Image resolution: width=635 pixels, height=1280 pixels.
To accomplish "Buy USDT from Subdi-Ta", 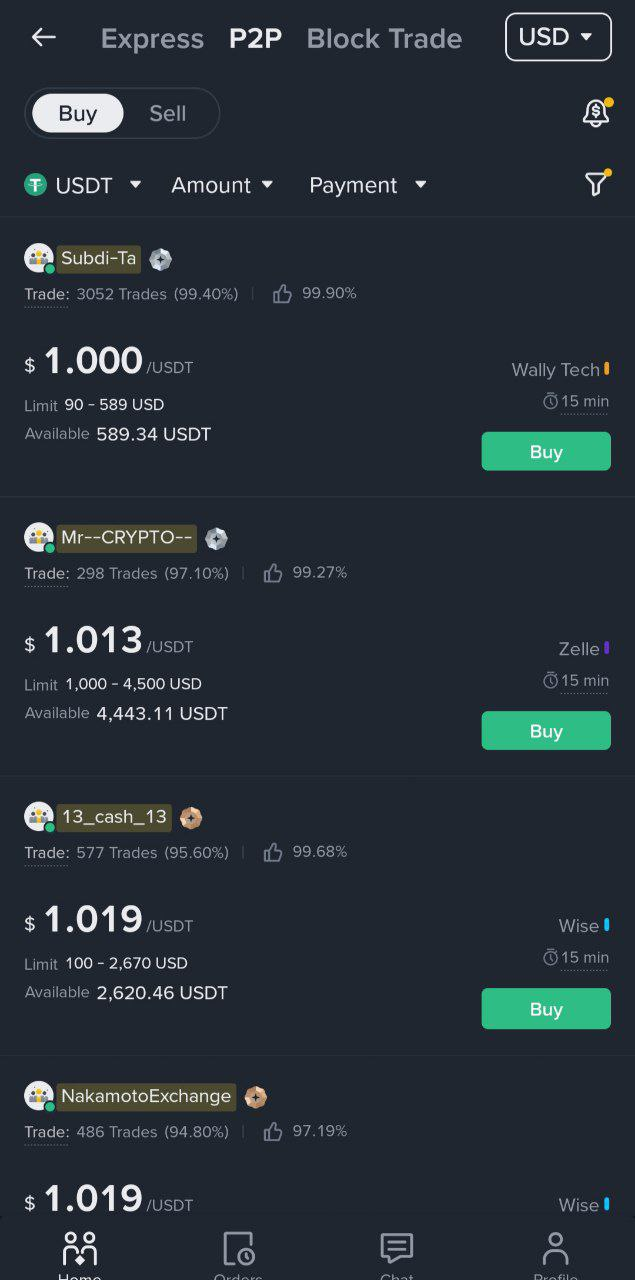I will click(x=545, y=451).
